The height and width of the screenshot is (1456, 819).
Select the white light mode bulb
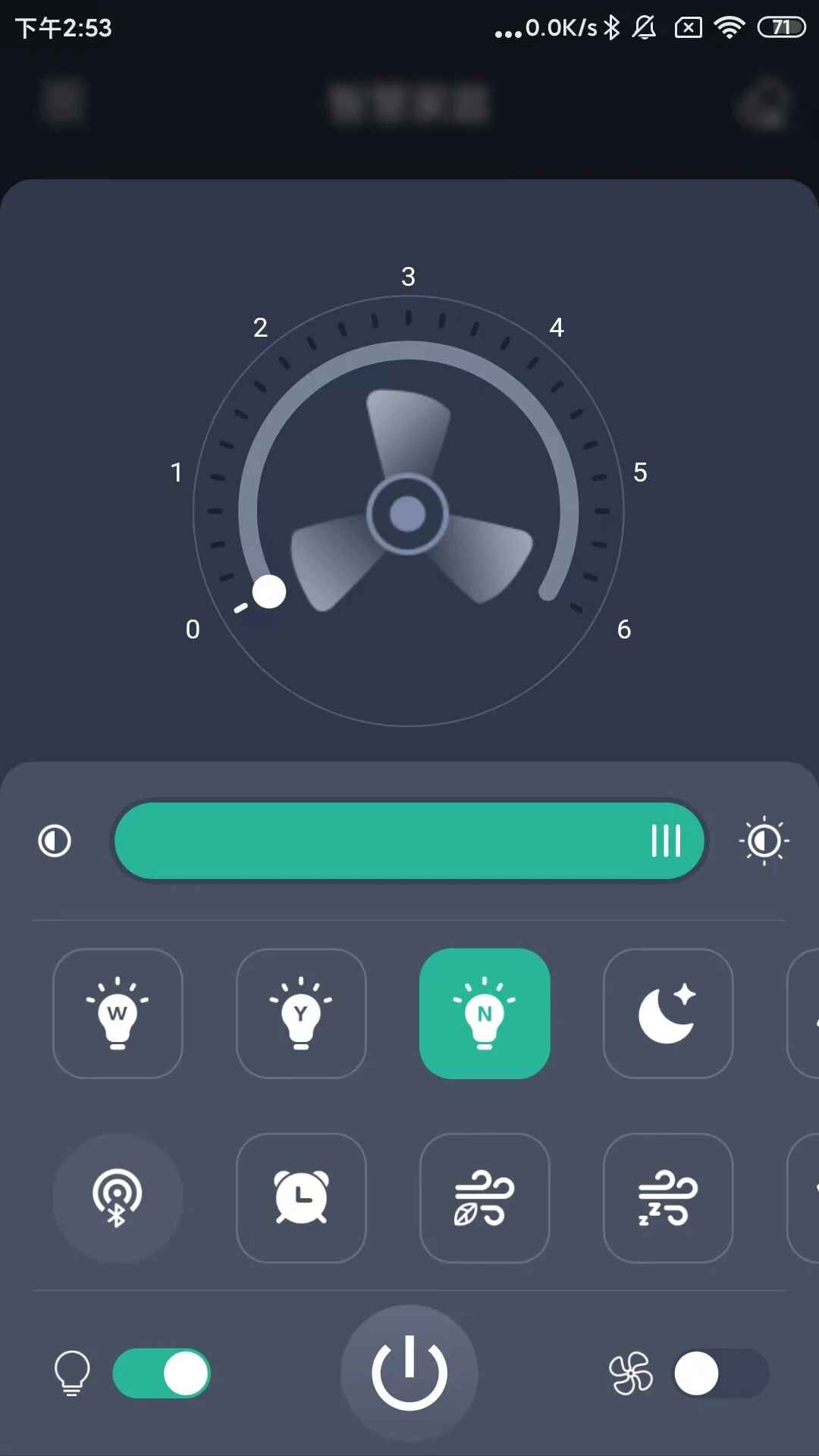118,1014
